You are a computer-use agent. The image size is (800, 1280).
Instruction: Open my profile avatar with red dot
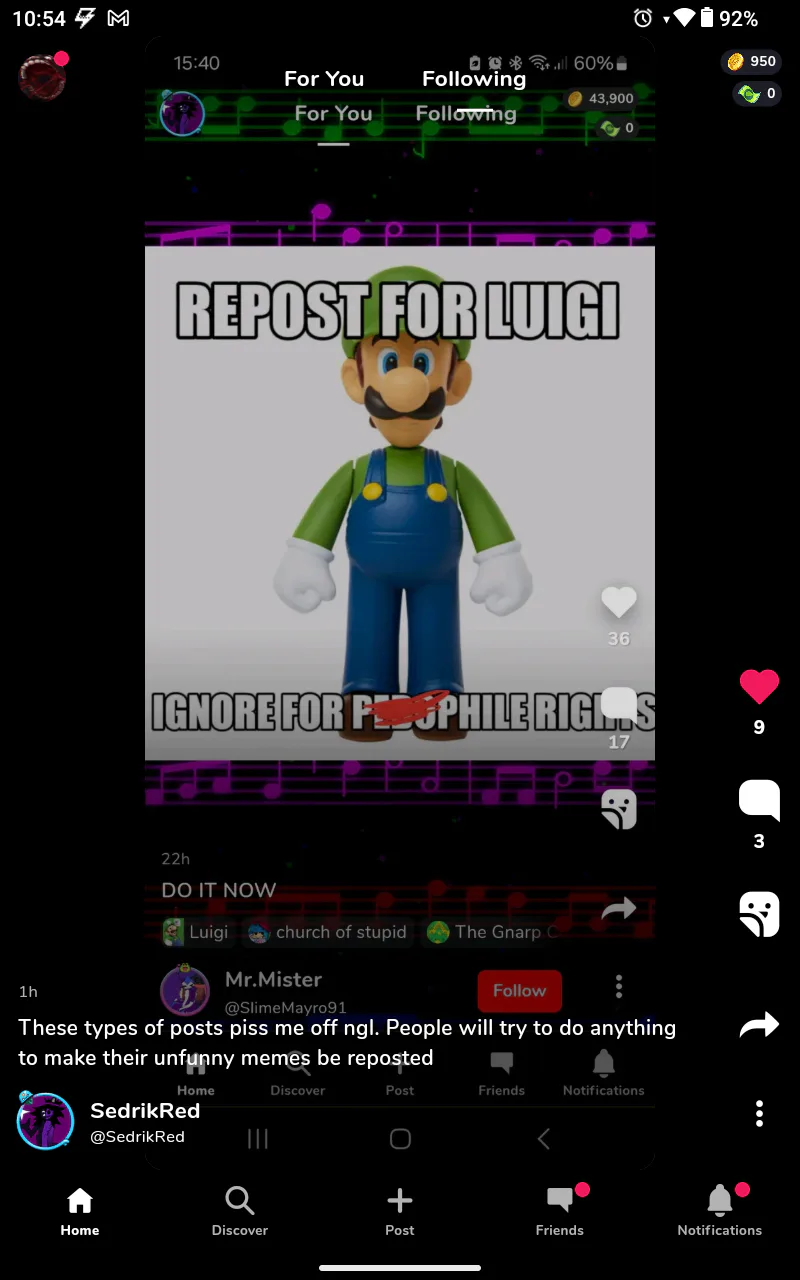pos(43,77)
